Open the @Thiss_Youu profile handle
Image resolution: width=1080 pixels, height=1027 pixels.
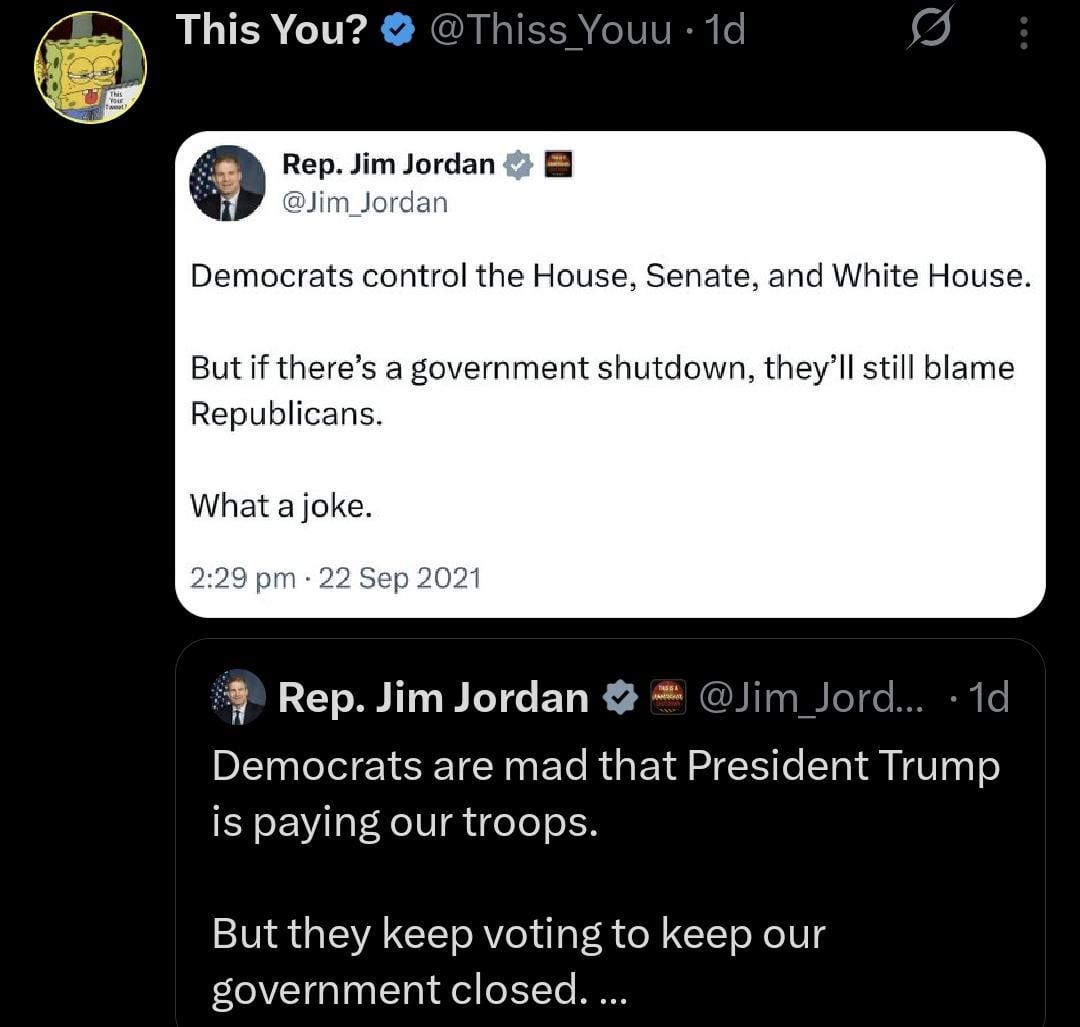(551, 31)
